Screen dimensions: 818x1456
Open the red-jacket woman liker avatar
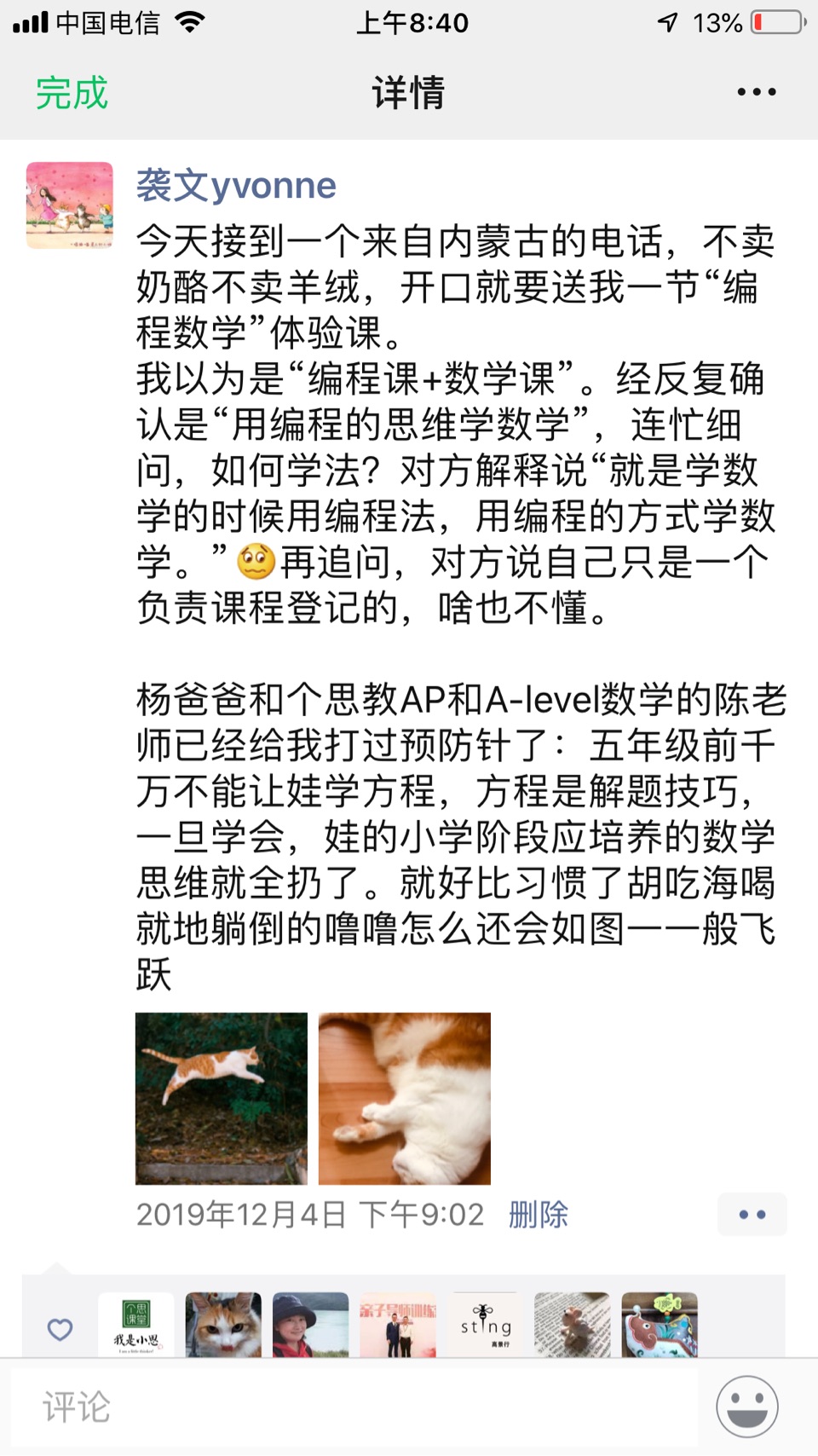(310, 1325)
